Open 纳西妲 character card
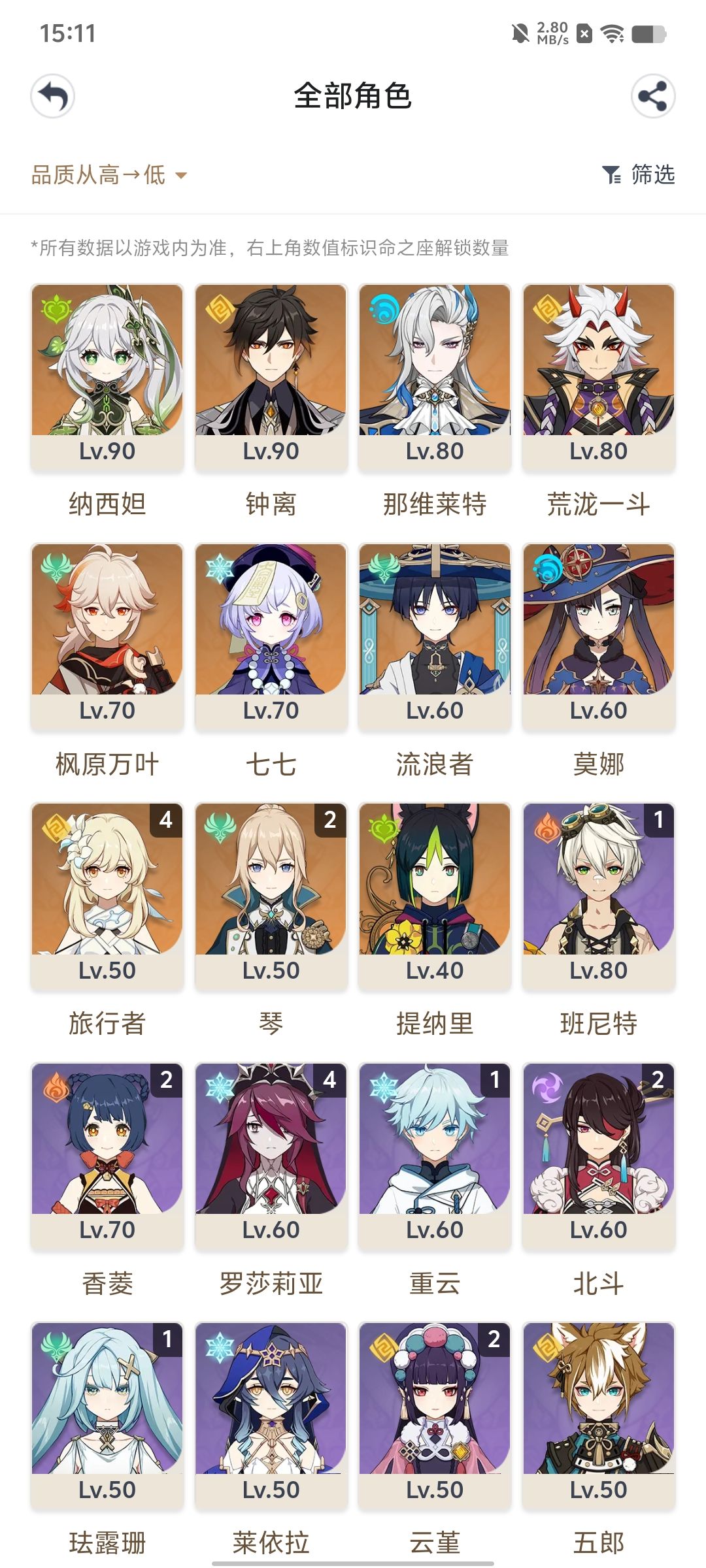Screen dimensions: 706x1568 tap(107, 376)
